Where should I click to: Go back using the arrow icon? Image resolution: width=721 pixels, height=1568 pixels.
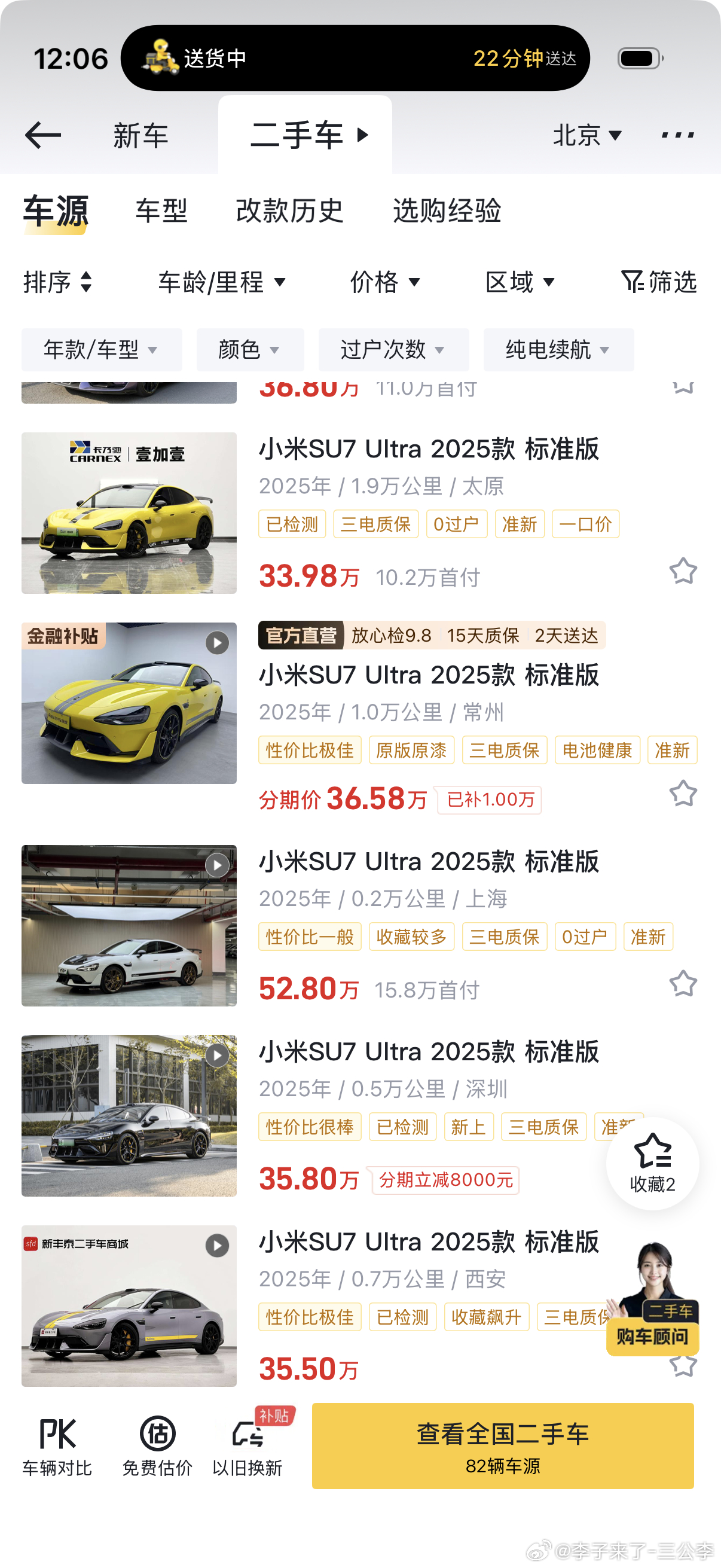(42, 135)
